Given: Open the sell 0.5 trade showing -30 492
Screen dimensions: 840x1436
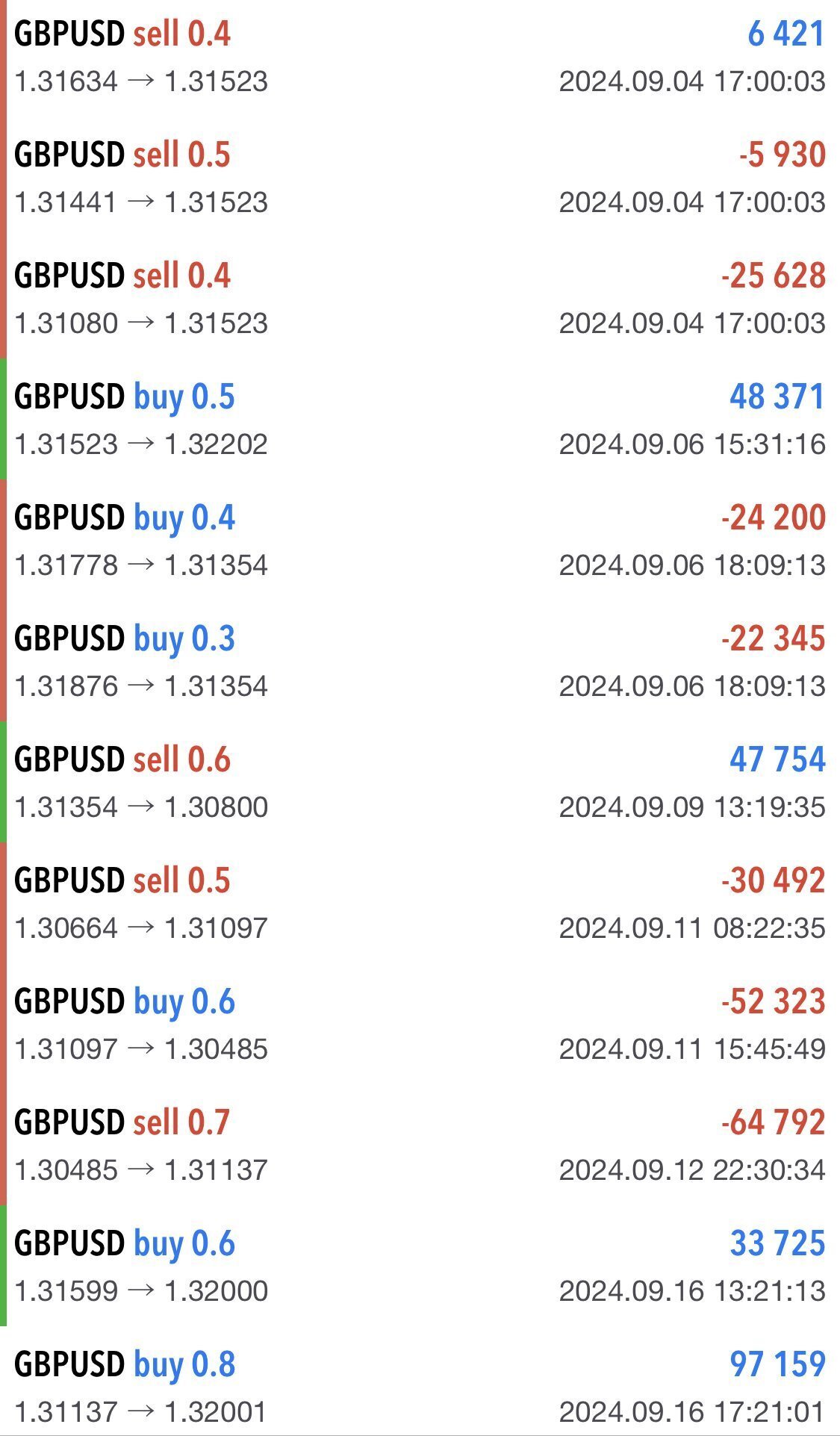Looking at the screenshot, I should tap(420, 903).
